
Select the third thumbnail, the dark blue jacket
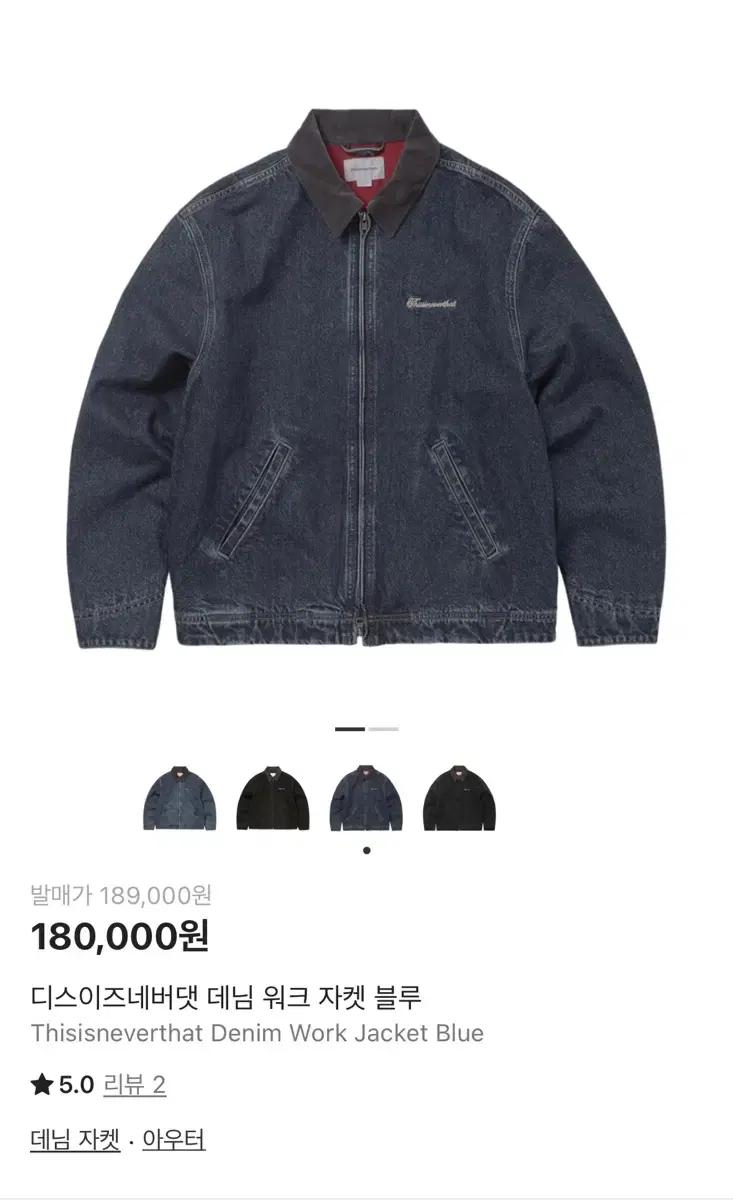click(366, 797)
